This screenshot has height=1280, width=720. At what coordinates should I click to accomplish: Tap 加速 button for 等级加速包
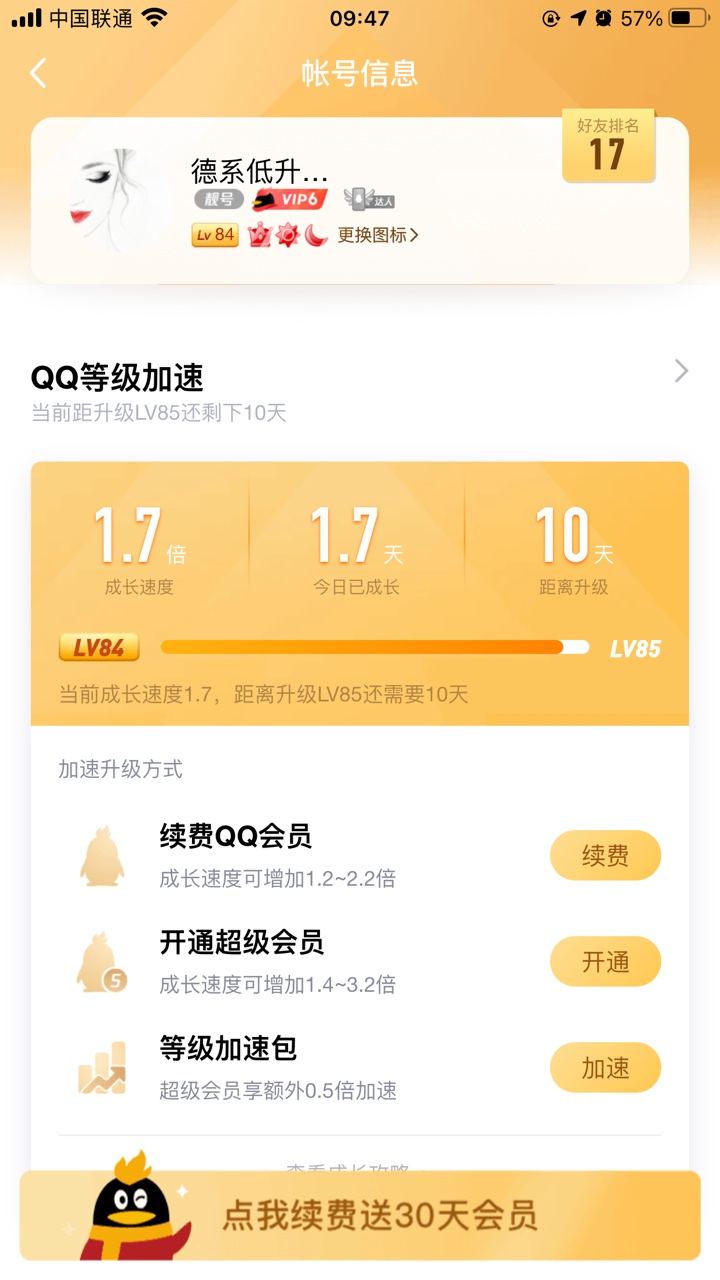(x=605, y=1068)
